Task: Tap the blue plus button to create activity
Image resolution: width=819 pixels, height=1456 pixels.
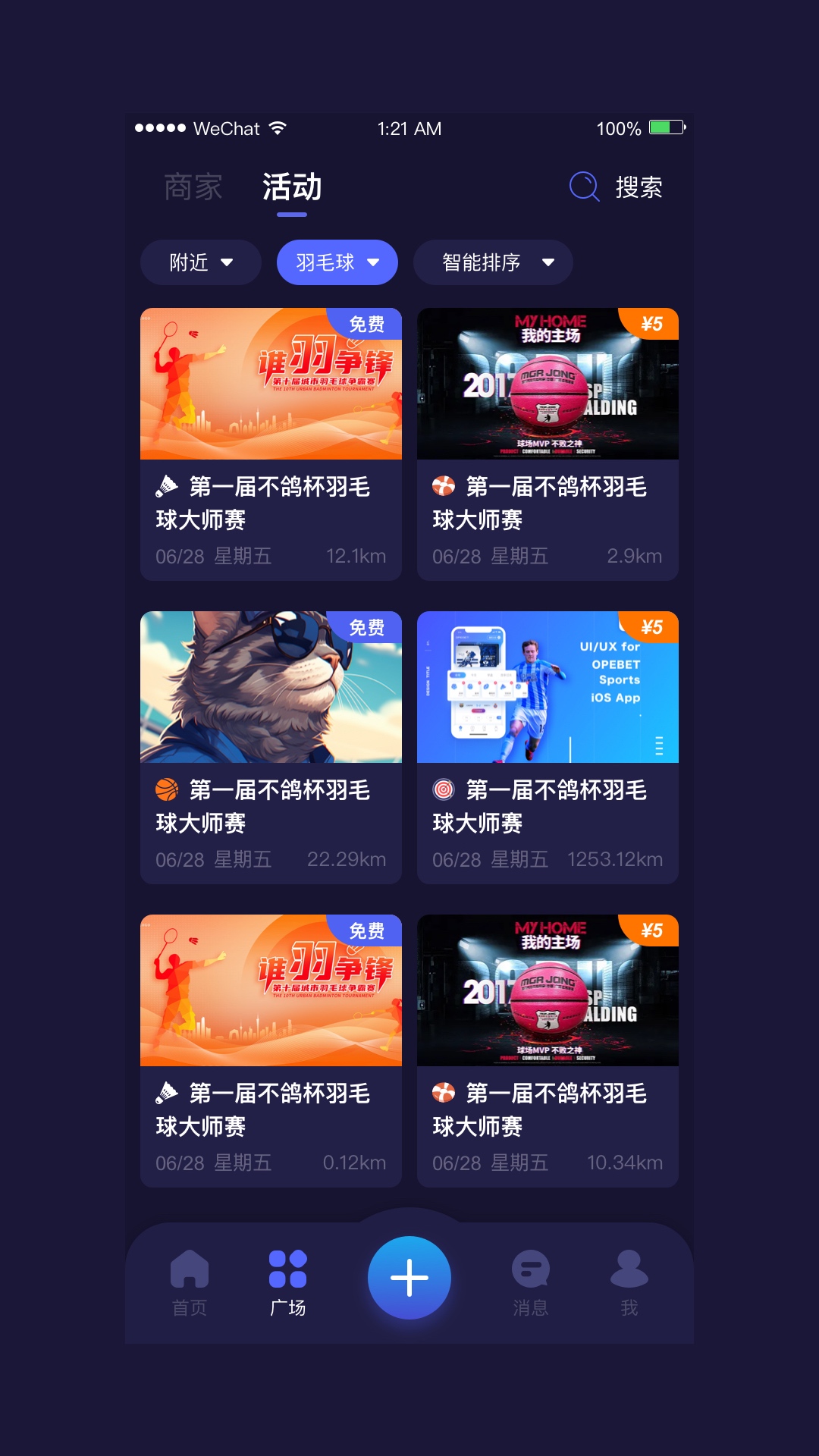Action: (x=409, y=1276)
